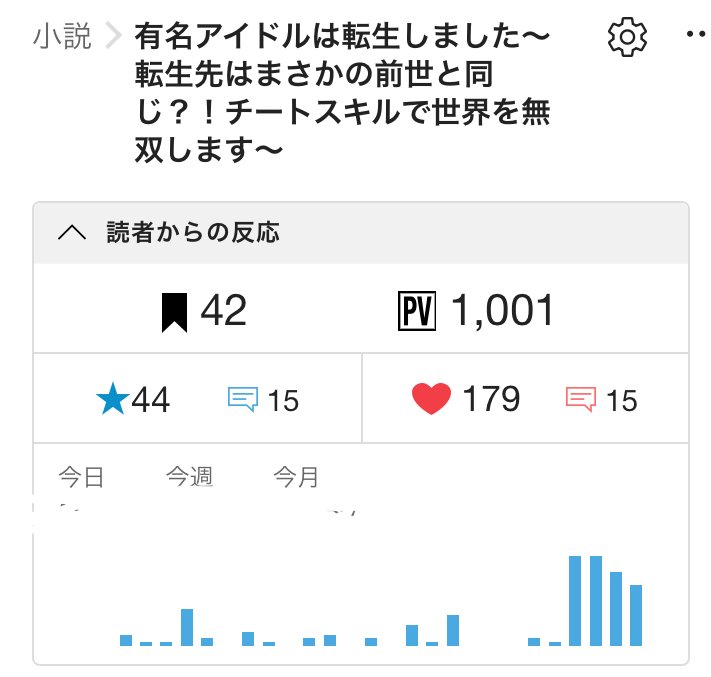The image size is (711, 677).
Task: Go back to 小説 breadcrumb
Action: [61, 37]
